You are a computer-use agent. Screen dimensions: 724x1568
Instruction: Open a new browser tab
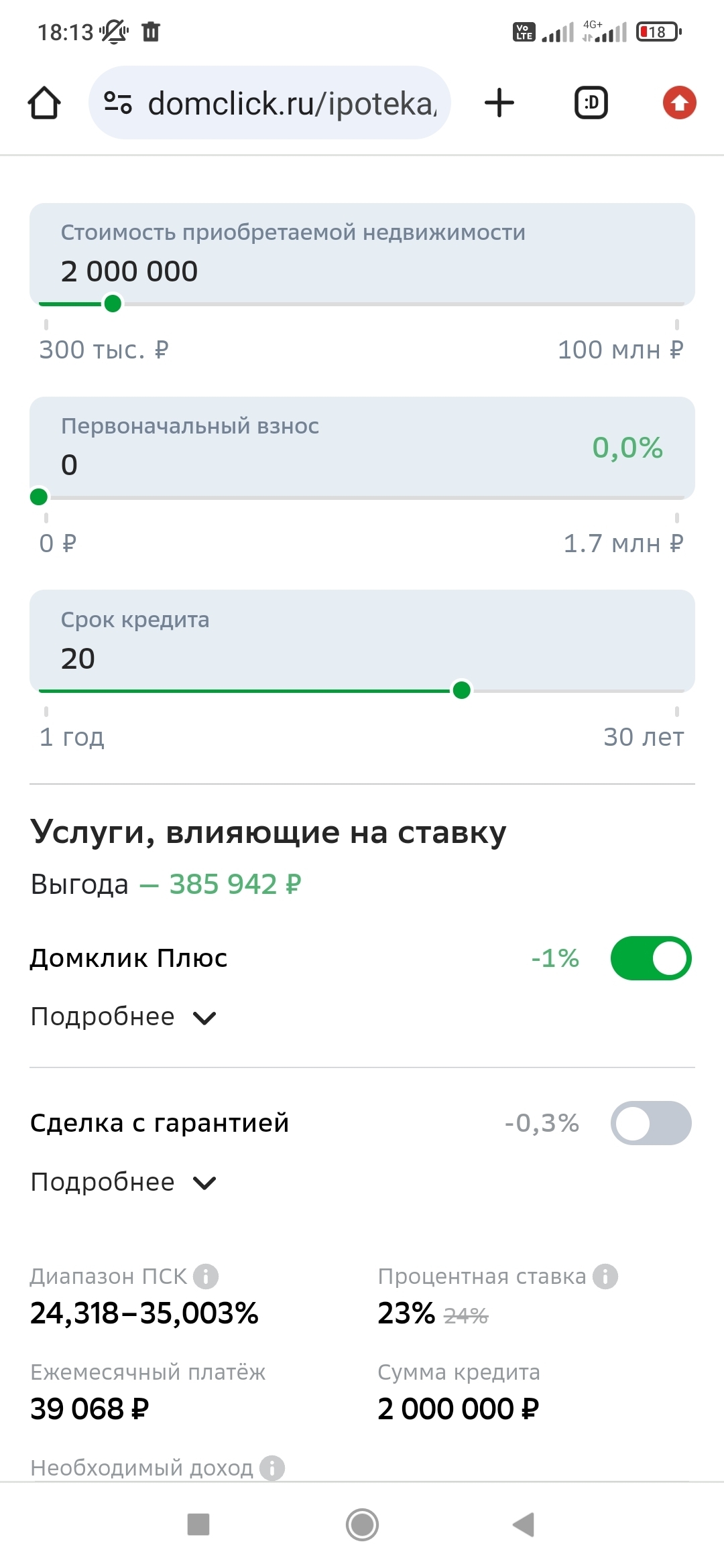click(x=499, y=103)
